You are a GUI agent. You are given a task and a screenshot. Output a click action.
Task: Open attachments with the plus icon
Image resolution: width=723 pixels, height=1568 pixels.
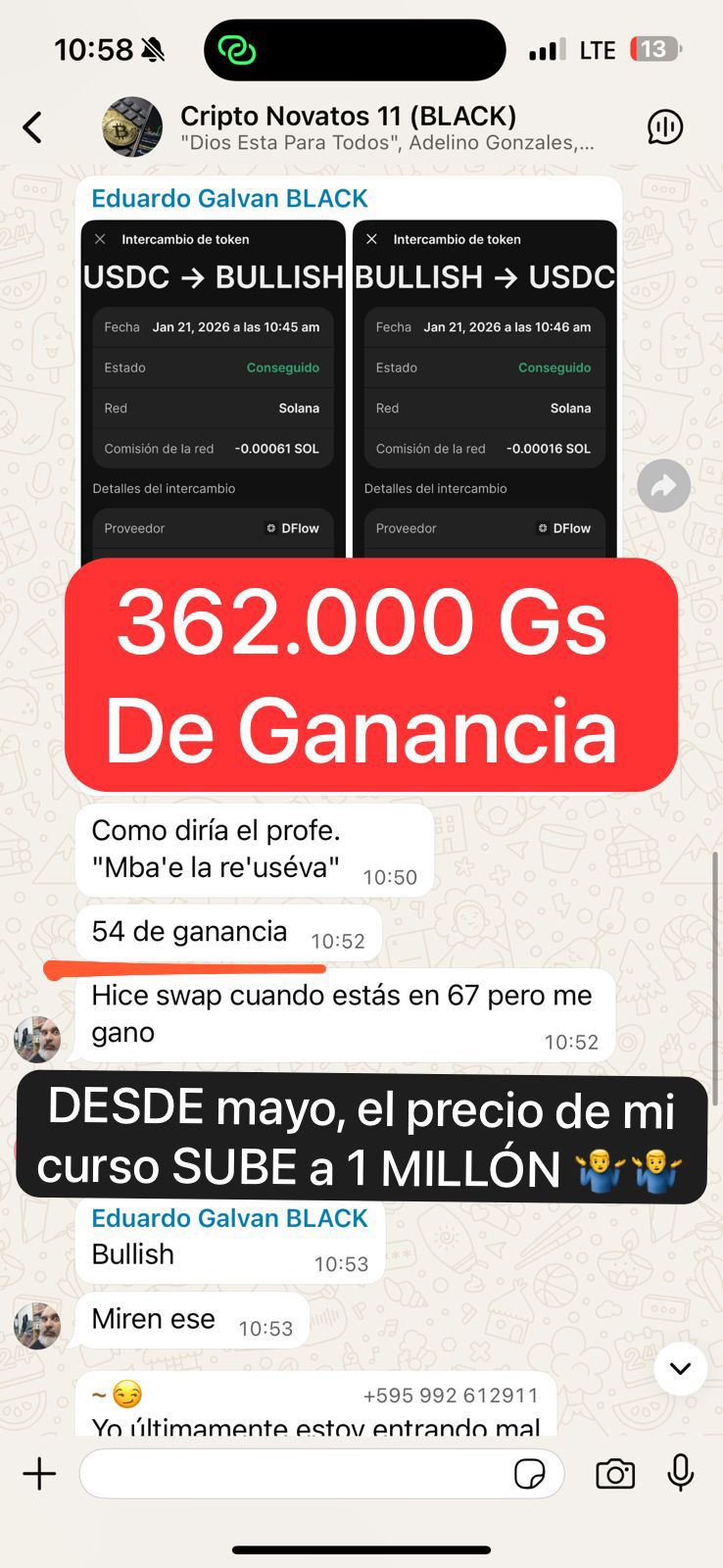(x=39, y=1473)
